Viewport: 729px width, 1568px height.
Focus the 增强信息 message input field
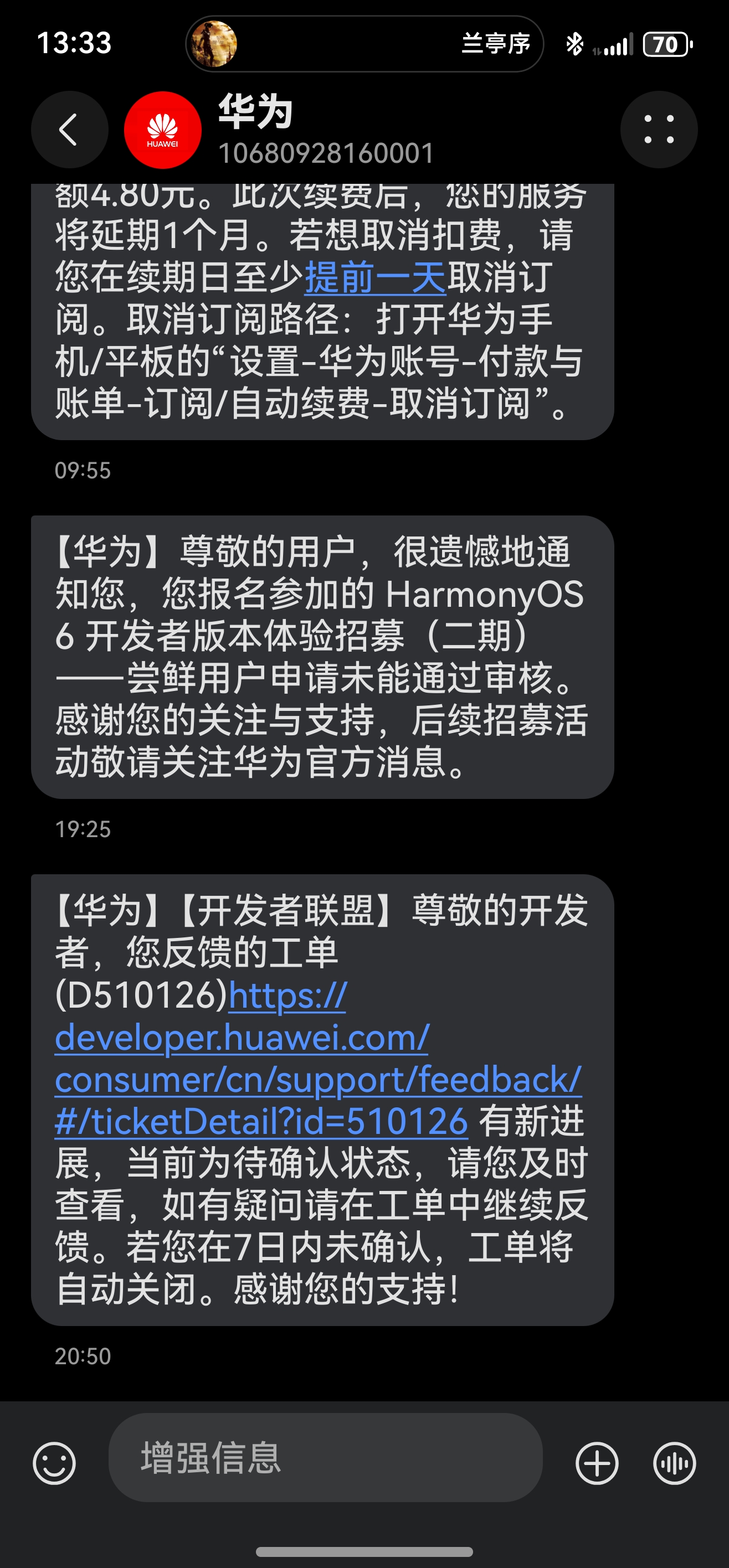(325, 1457)
